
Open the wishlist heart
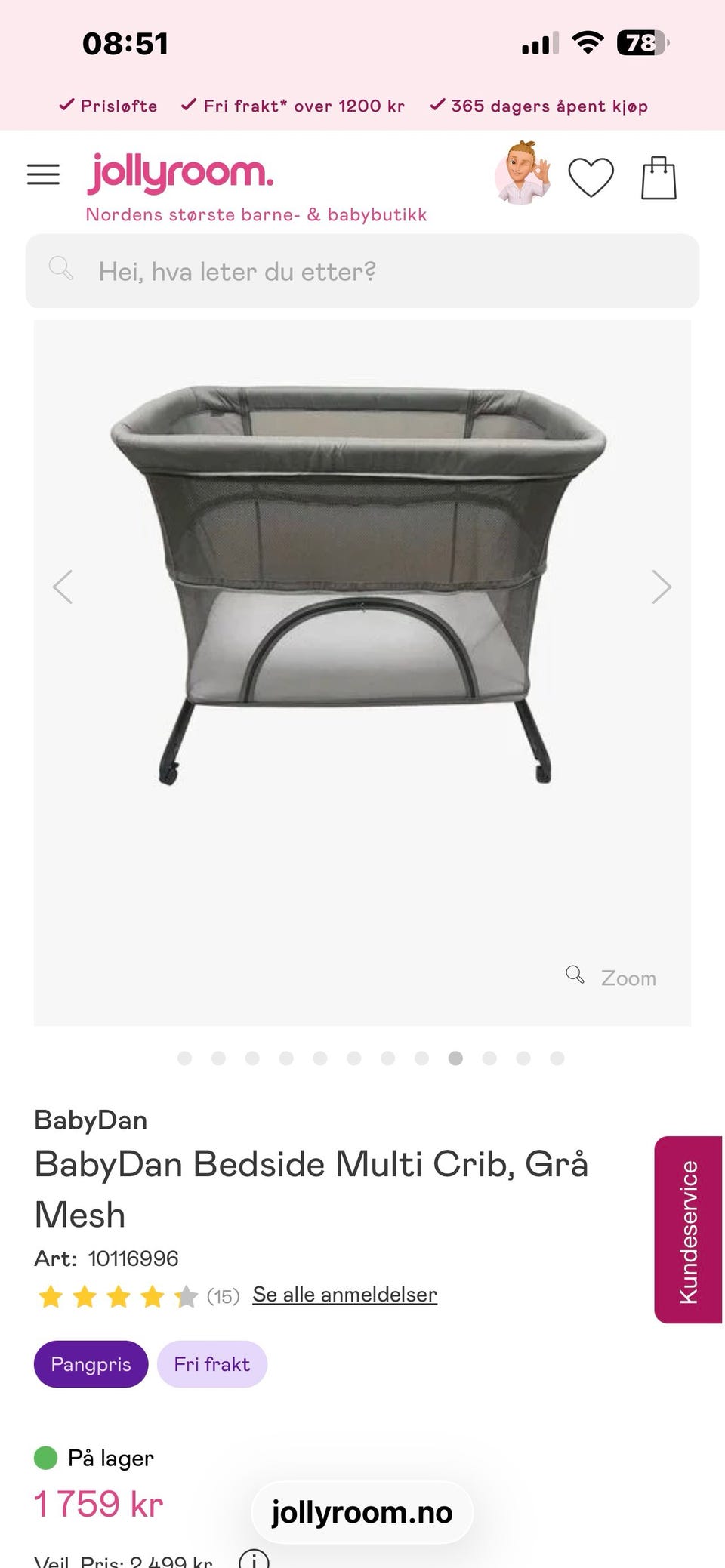coord(591,177)
